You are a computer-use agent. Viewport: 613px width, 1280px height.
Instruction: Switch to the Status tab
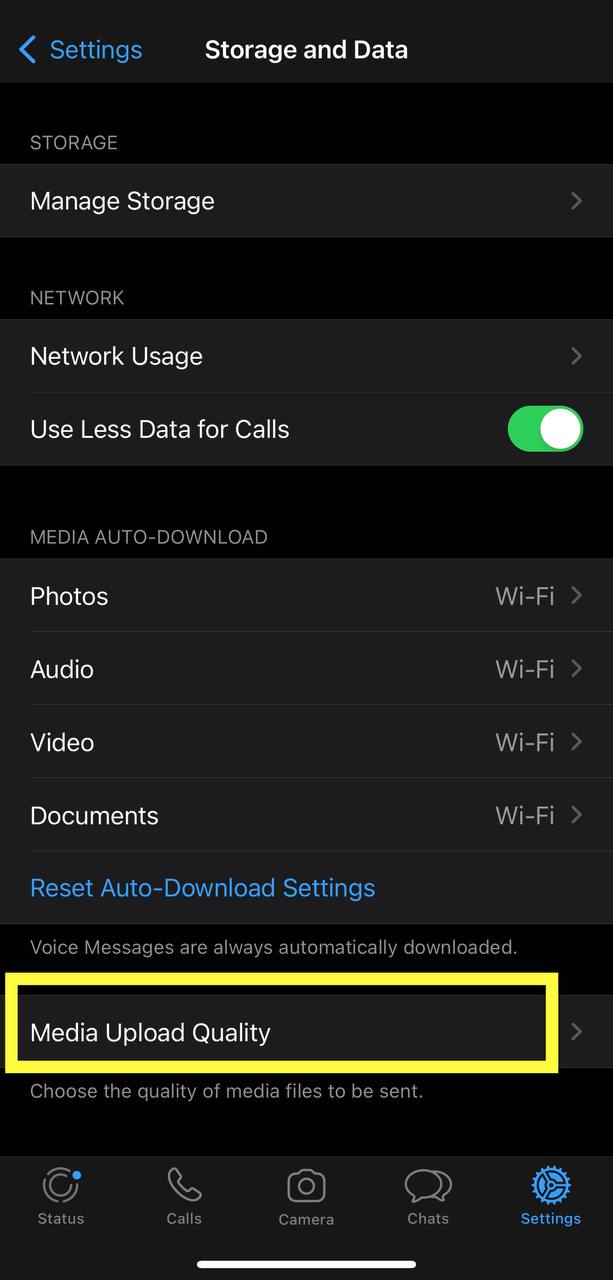[x=61, y=1196]
